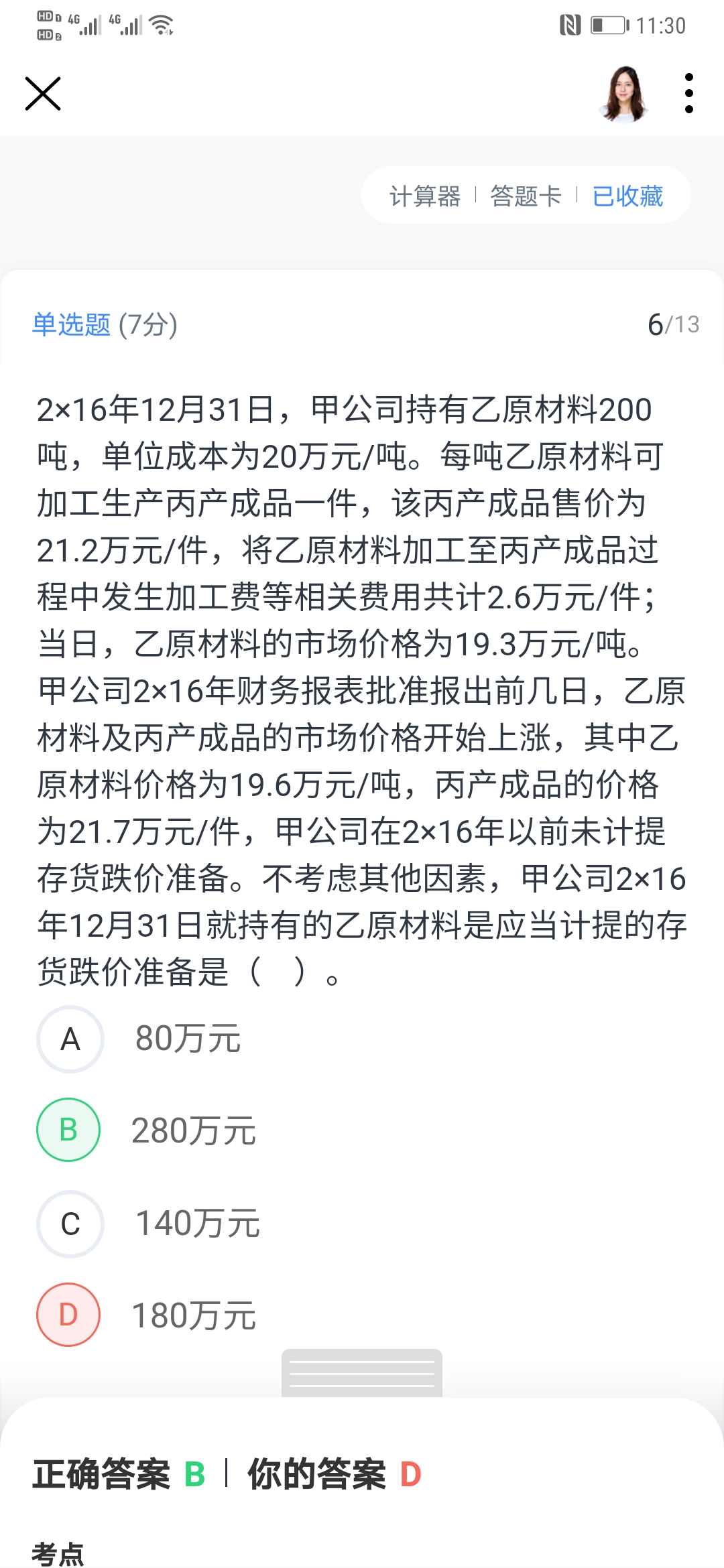This screenshot has height=1568, width=724.
Task: Tap the profile avatar picture
Action: (624, 94)
